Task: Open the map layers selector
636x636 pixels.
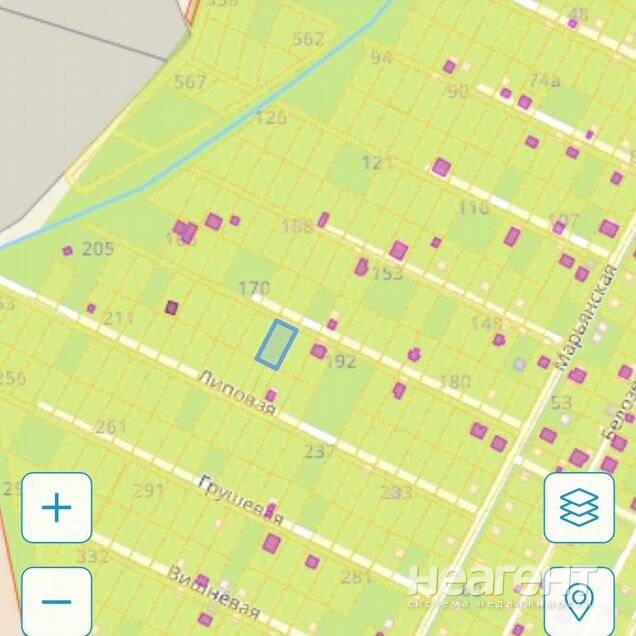Action: pyautogui.click(x=579, y=508)
